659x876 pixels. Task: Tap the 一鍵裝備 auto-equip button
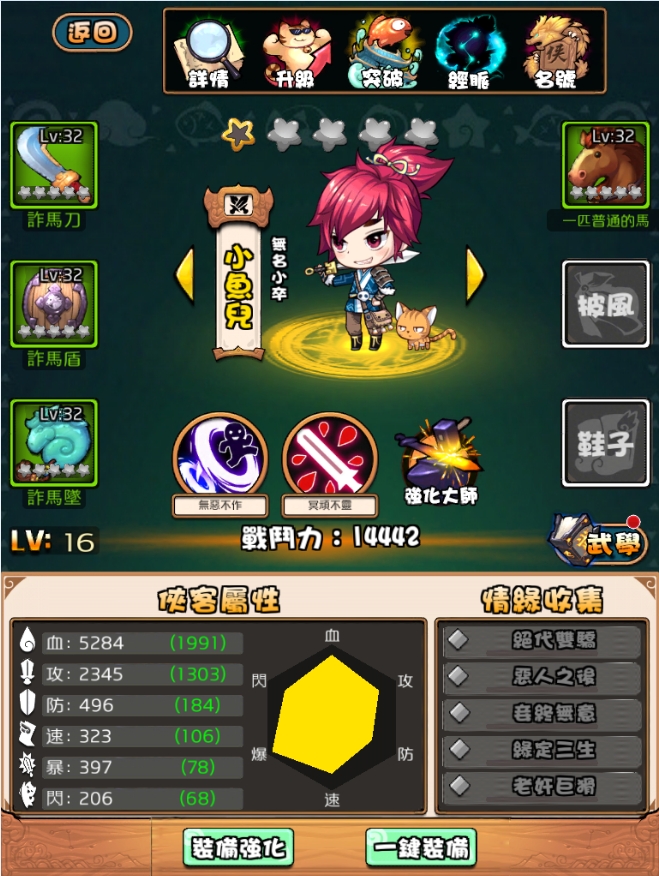pyautogui.click(x=420, y=847)
